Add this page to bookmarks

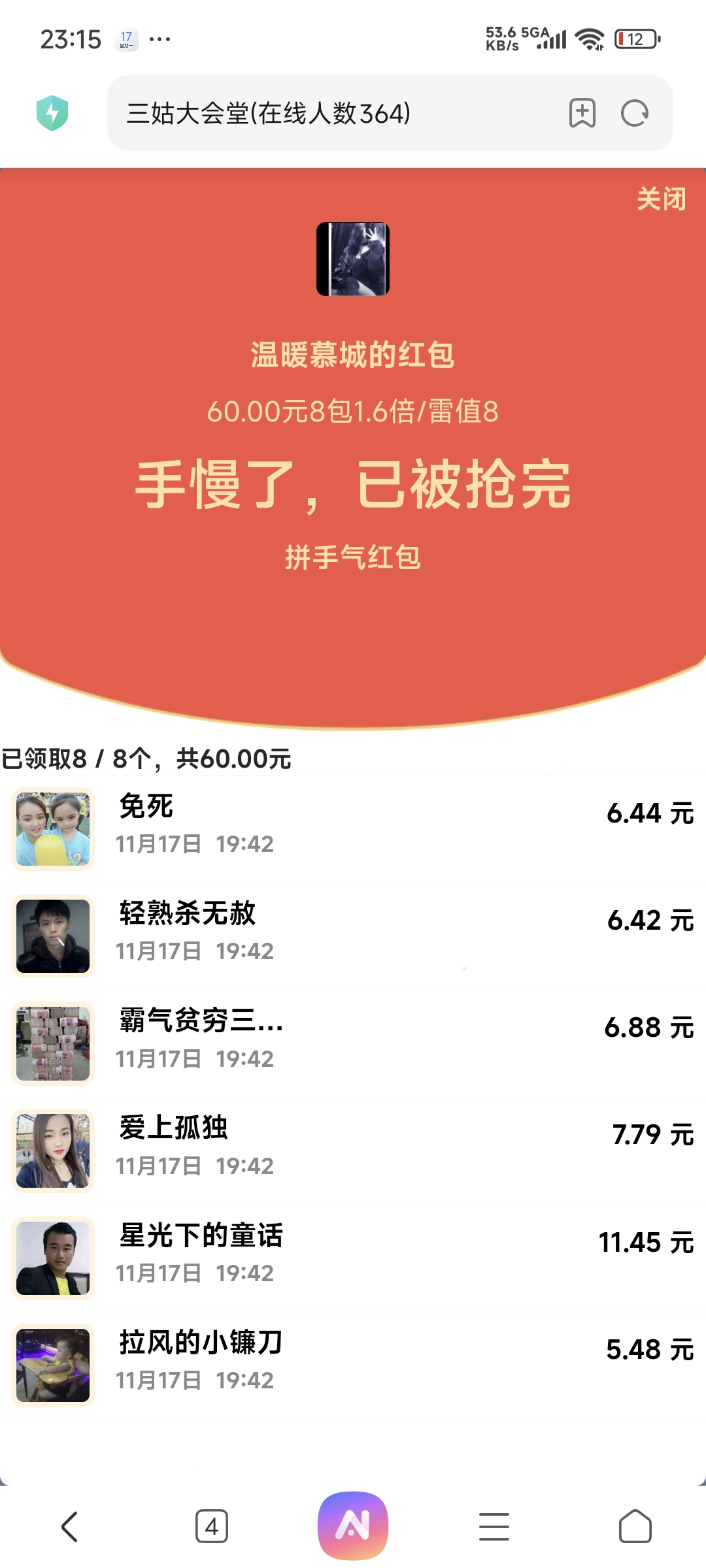tap(582, 114)
